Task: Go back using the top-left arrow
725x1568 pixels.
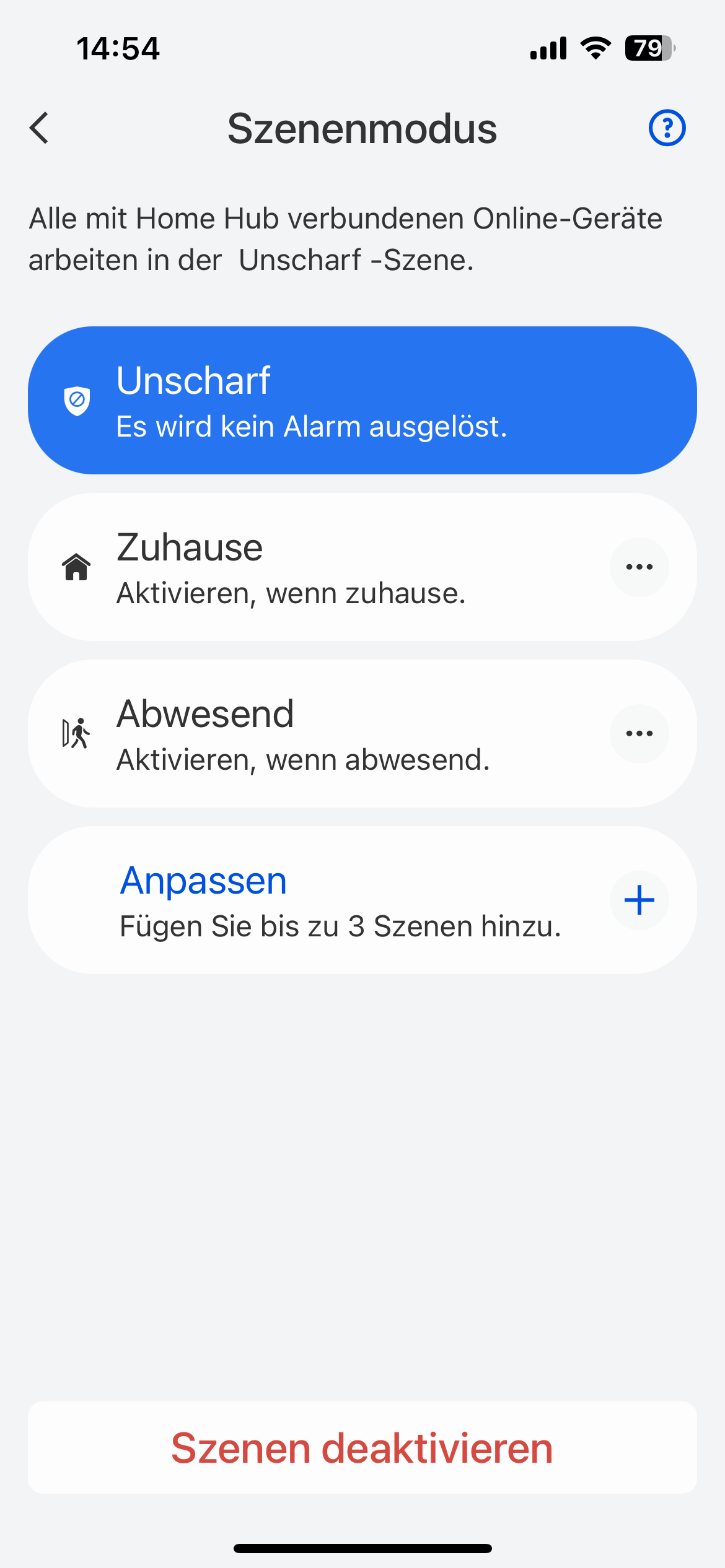Action: (x=40, y=128)
